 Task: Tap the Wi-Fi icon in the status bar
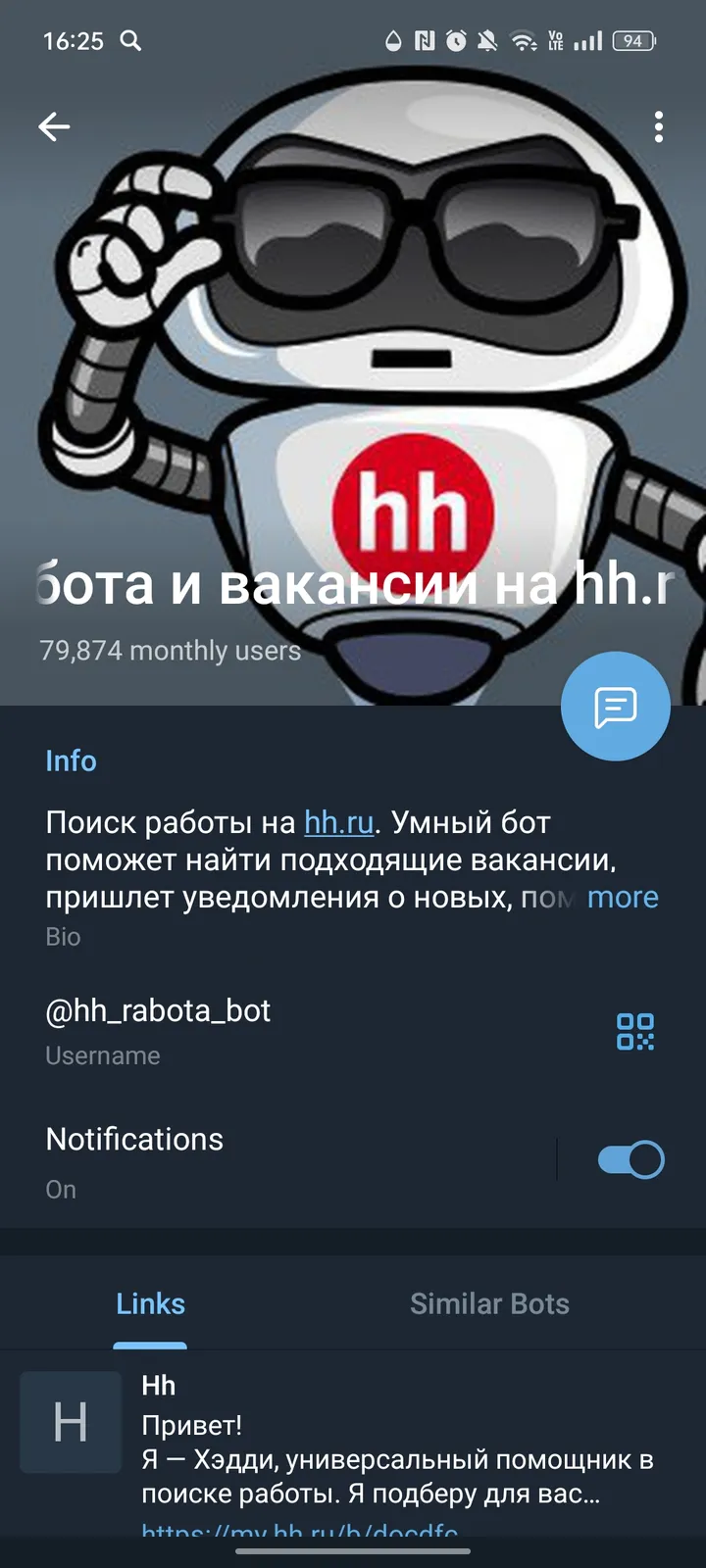tap(523, 41)
